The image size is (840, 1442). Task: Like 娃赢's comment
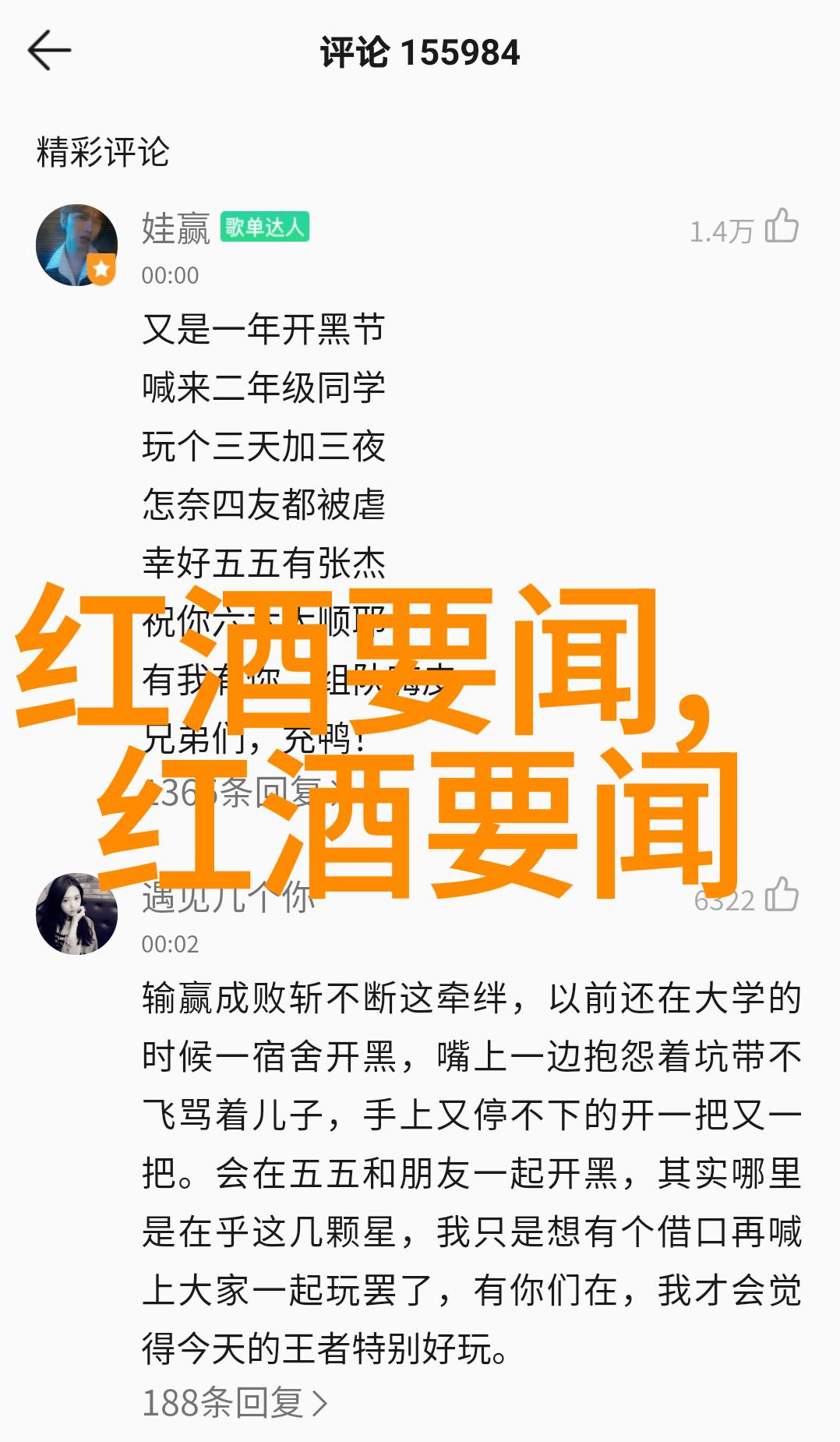[x=782, y=228]
